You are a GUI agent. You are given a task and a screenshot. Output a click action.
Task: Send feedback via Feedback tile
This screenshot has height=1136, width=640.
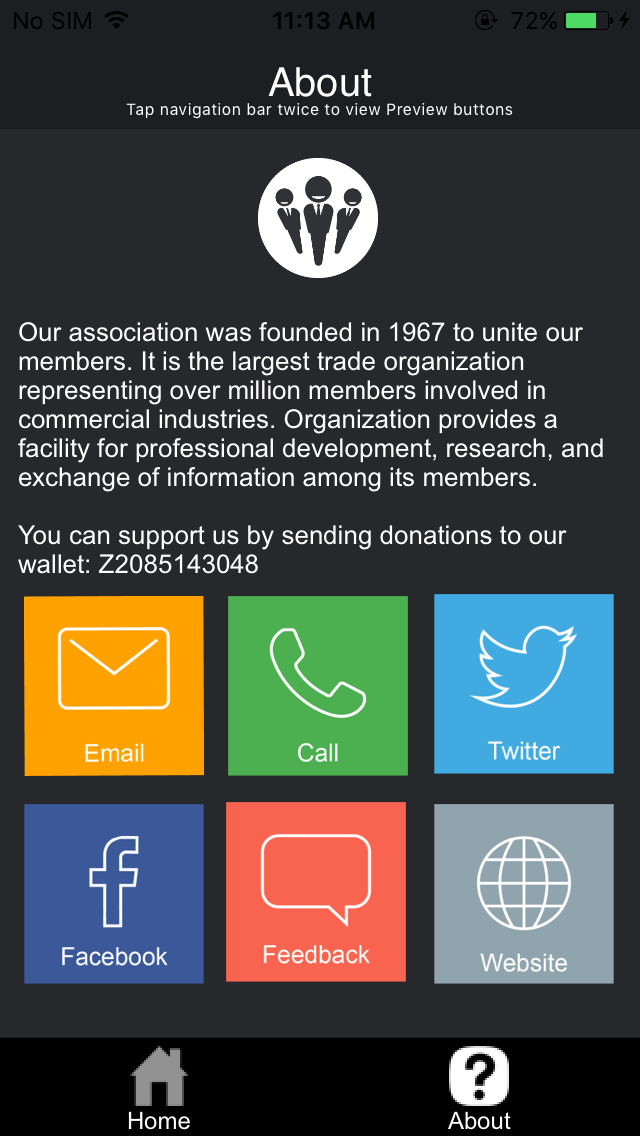[x=316, y=892]
